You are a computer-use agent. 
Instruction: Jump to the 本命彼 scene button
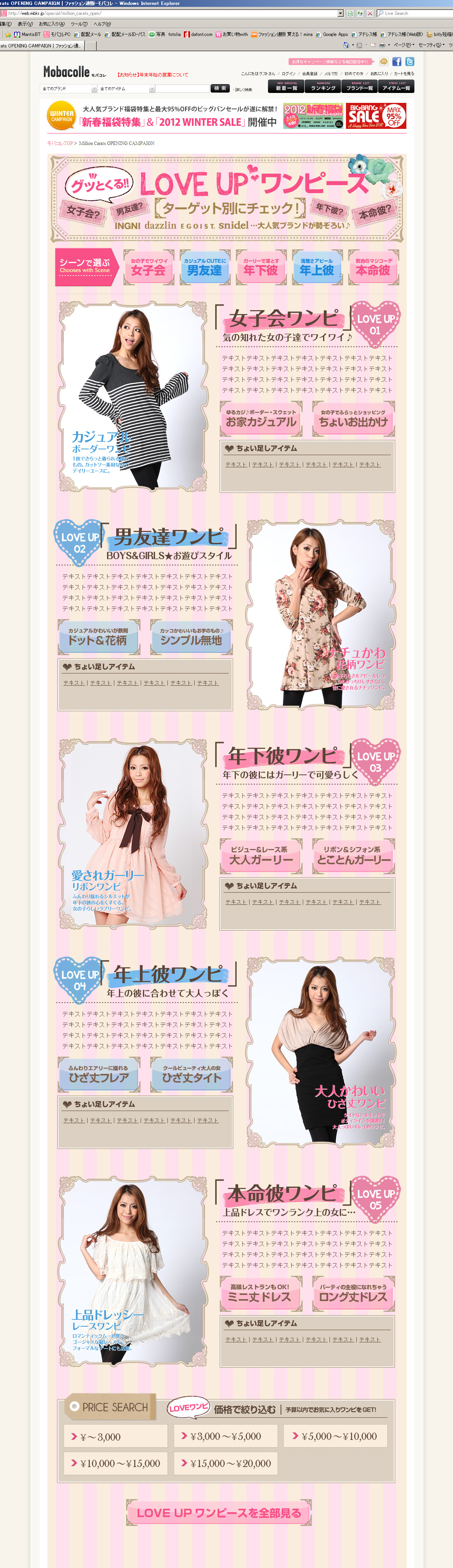click(373, 267)
